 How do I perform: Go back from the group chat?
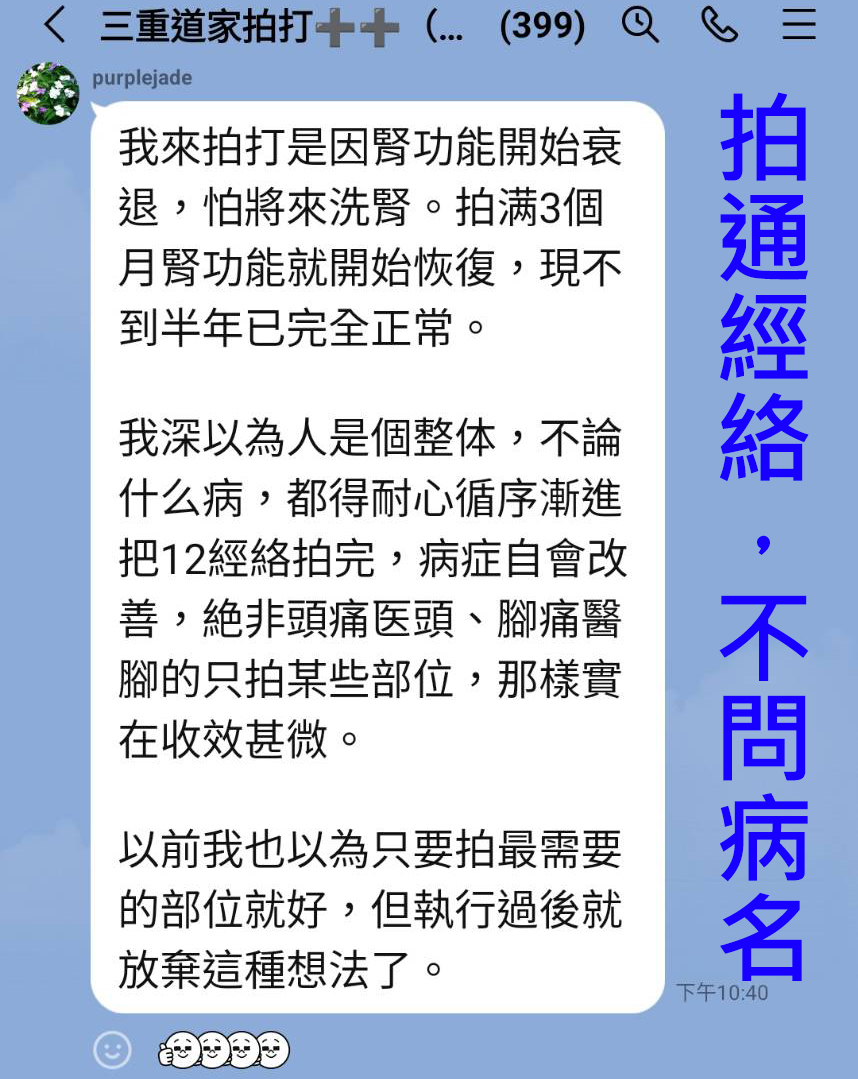point(55,26)
